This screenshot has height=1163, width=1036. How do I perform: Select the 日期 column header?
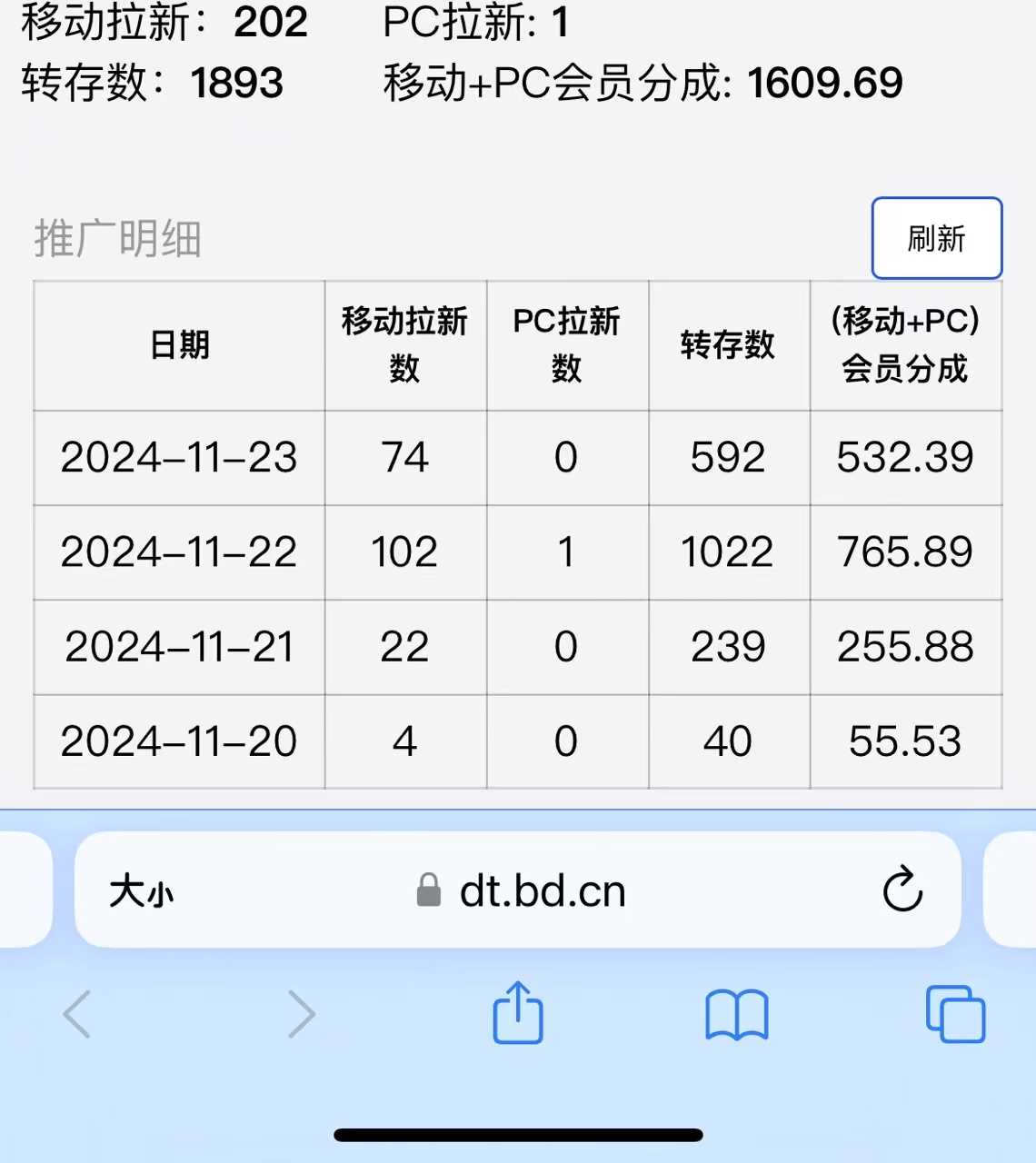coord(178,346)
